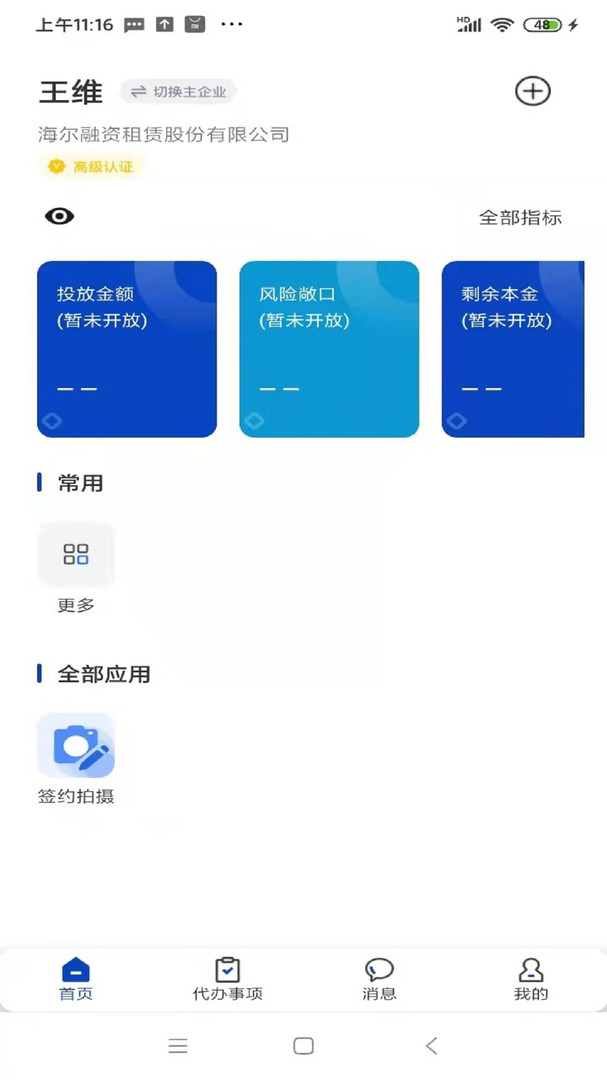
Task: Open the 投放金额 card
Action: click(127, 349)
